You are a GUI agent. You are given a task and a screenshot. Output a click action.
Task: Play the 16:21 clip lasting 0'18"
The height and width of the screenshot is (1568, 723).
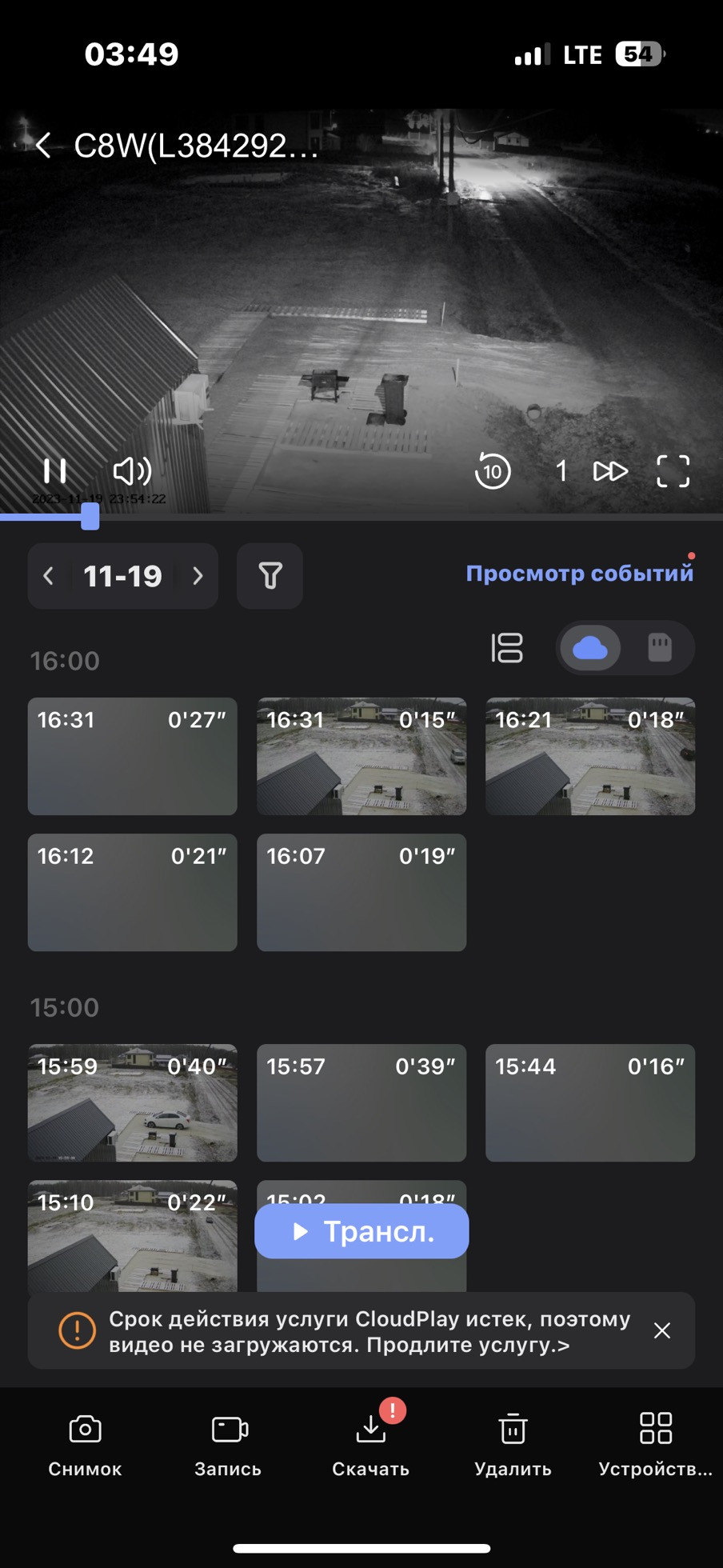[x=589, y=756]
